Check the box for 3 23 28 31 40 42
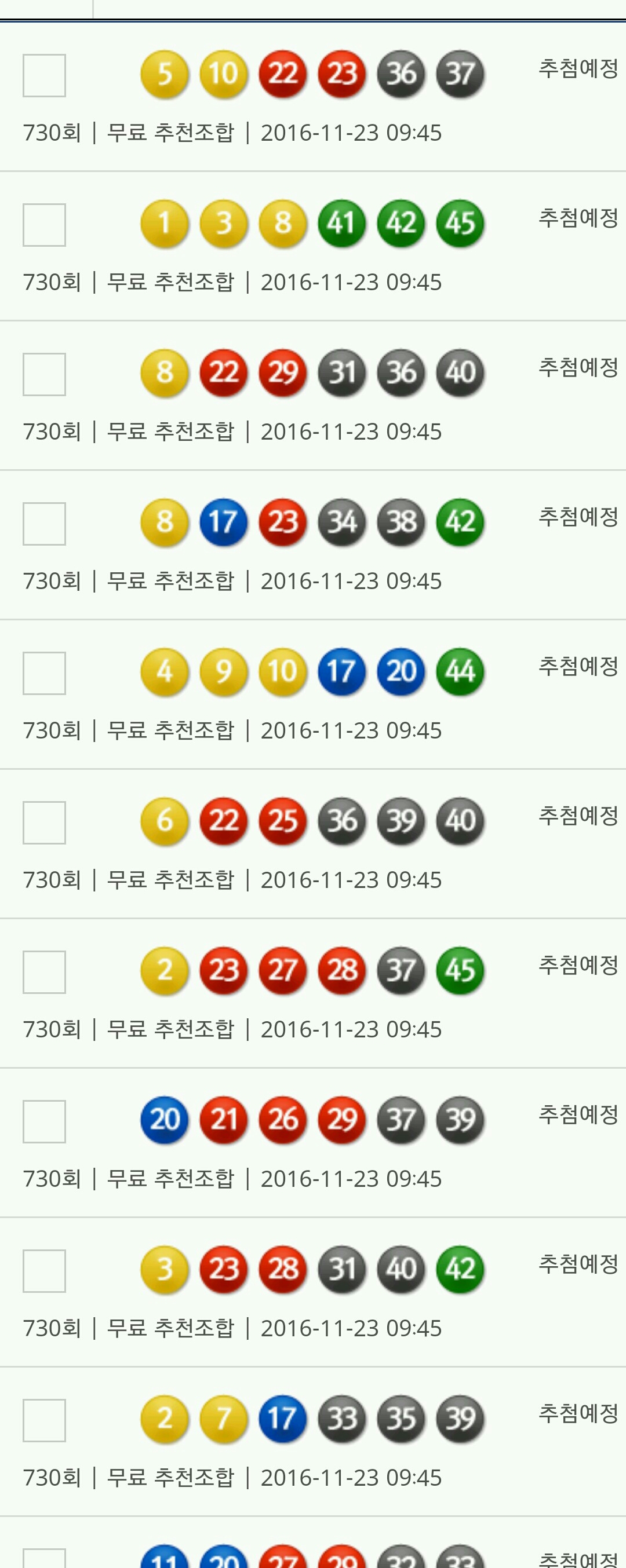 (45, 1271)
